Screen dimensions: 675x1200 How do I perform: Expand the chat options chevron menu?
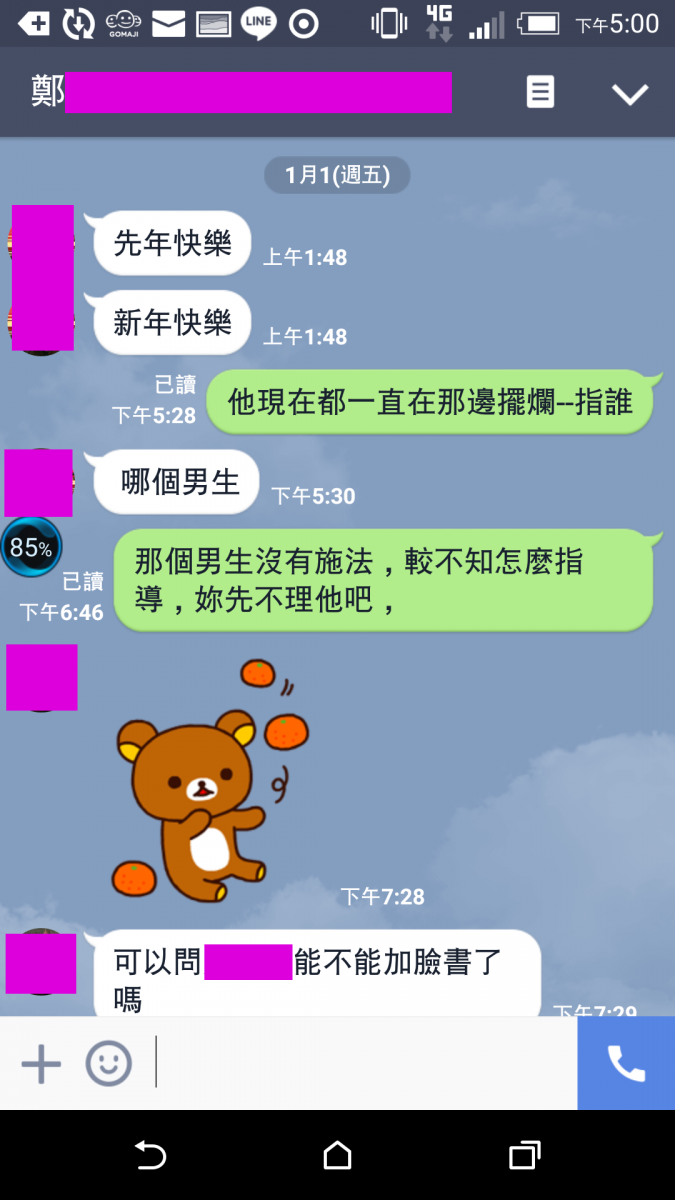tap(630, 94)
